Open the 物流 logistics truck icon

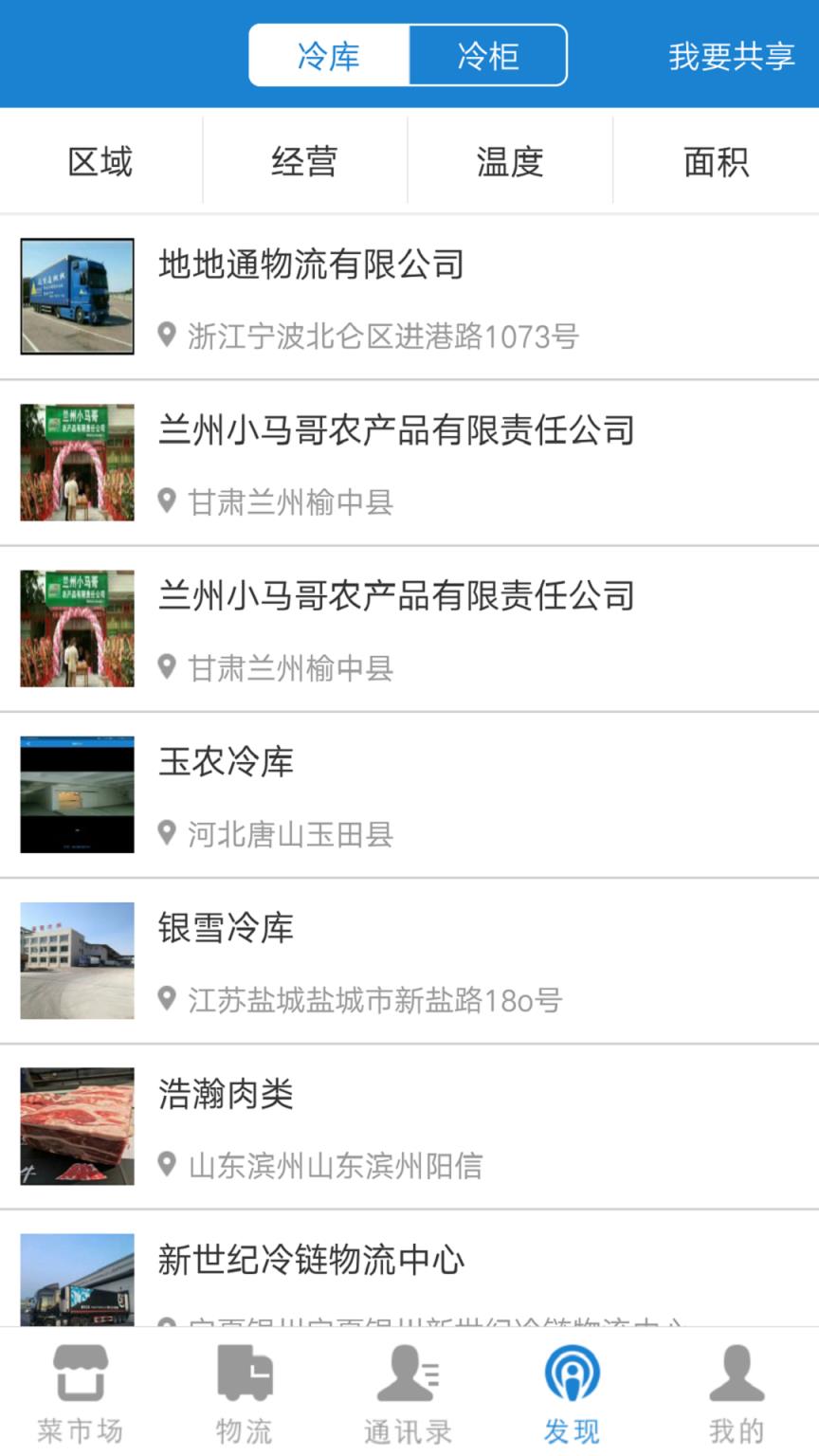(243, 1389)
